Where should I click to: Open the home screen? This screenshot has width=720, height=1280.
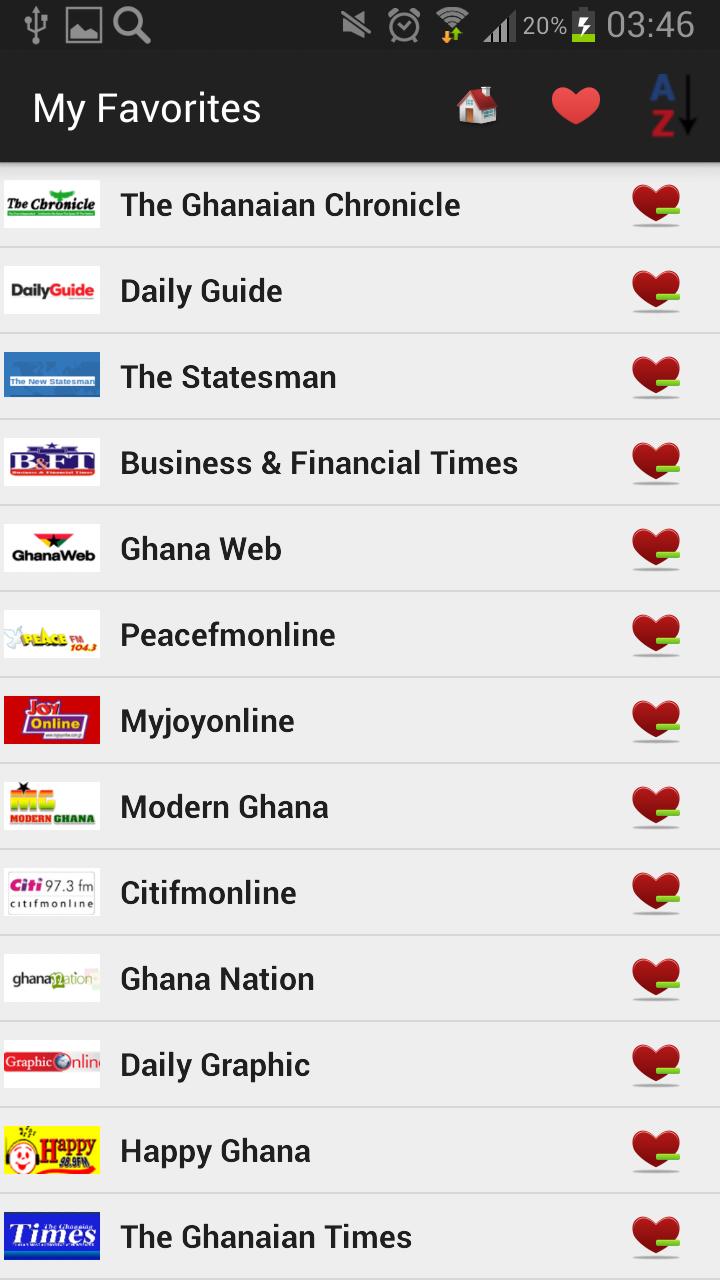click(475, 103)
